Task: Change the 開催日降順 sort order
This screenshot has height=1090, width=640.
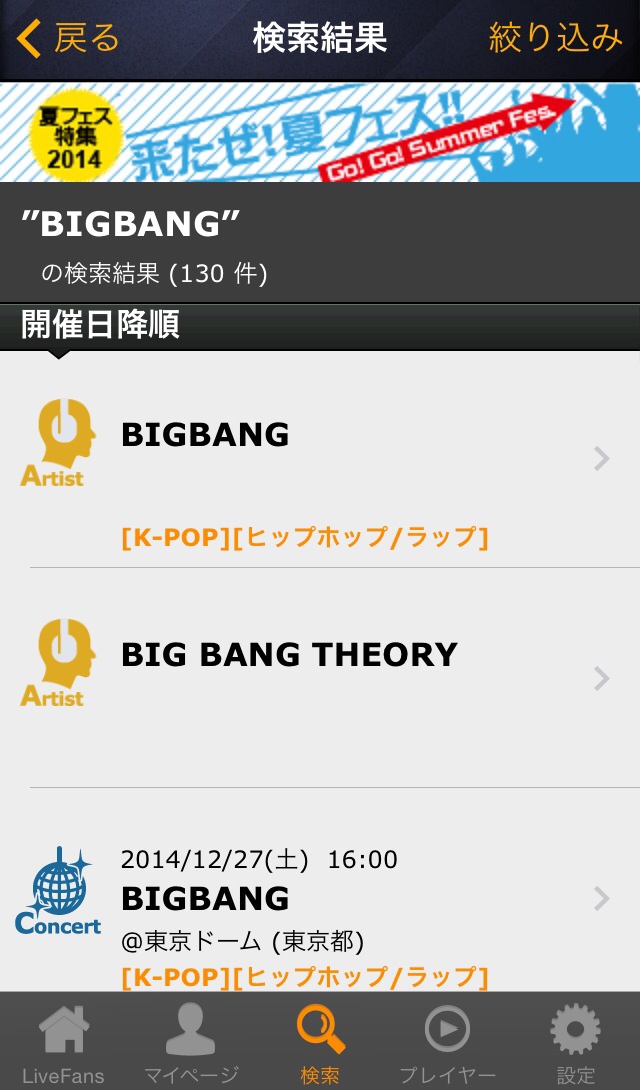Action: coord(100,326)
